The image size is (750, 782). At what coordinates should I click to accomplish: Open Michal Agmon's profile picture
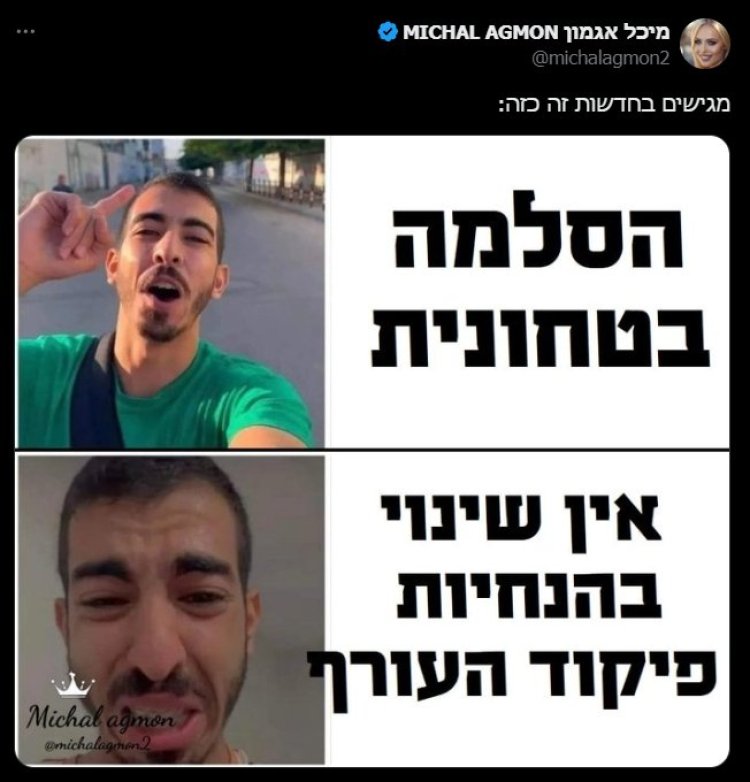click(705, 44)
